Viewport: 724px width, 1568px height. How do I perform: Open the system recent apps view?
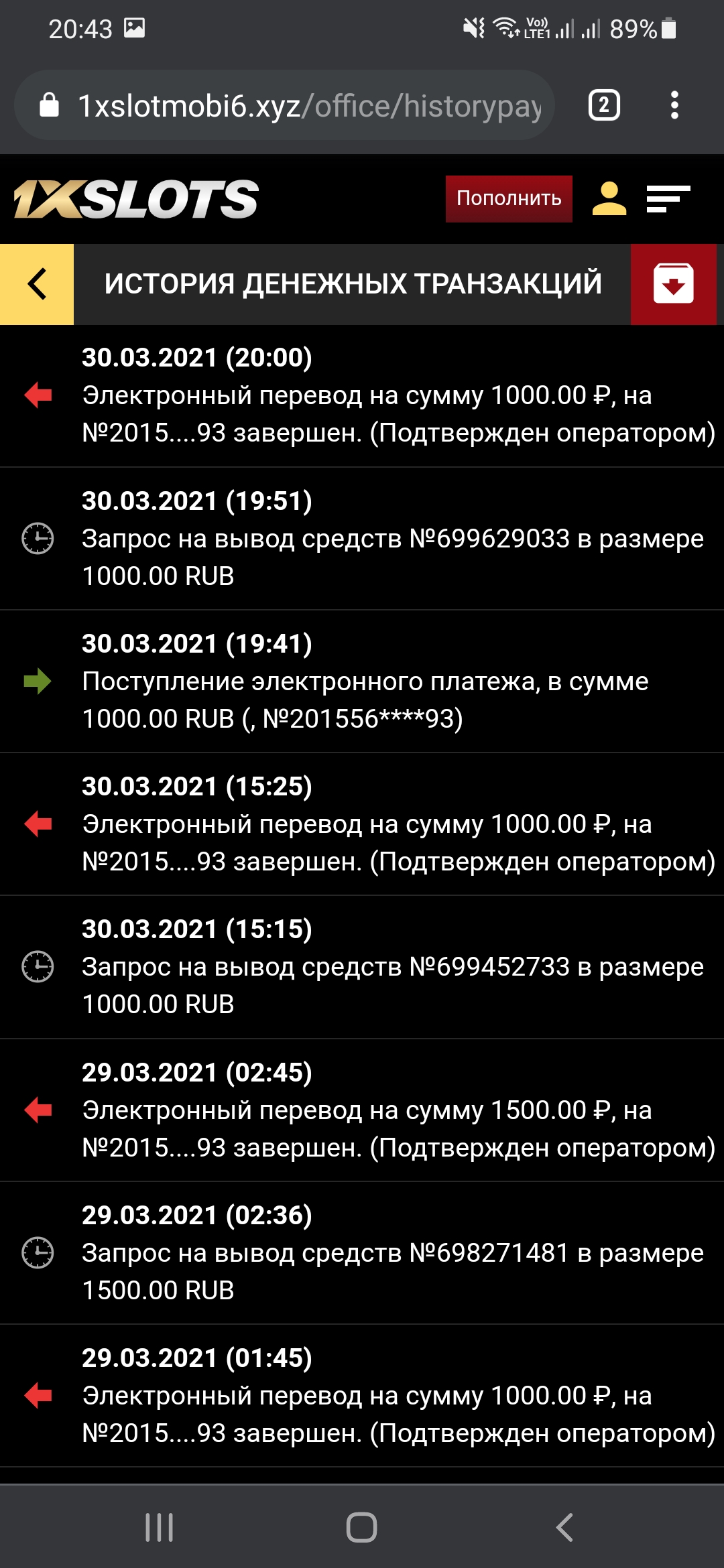coord(160,1527)
